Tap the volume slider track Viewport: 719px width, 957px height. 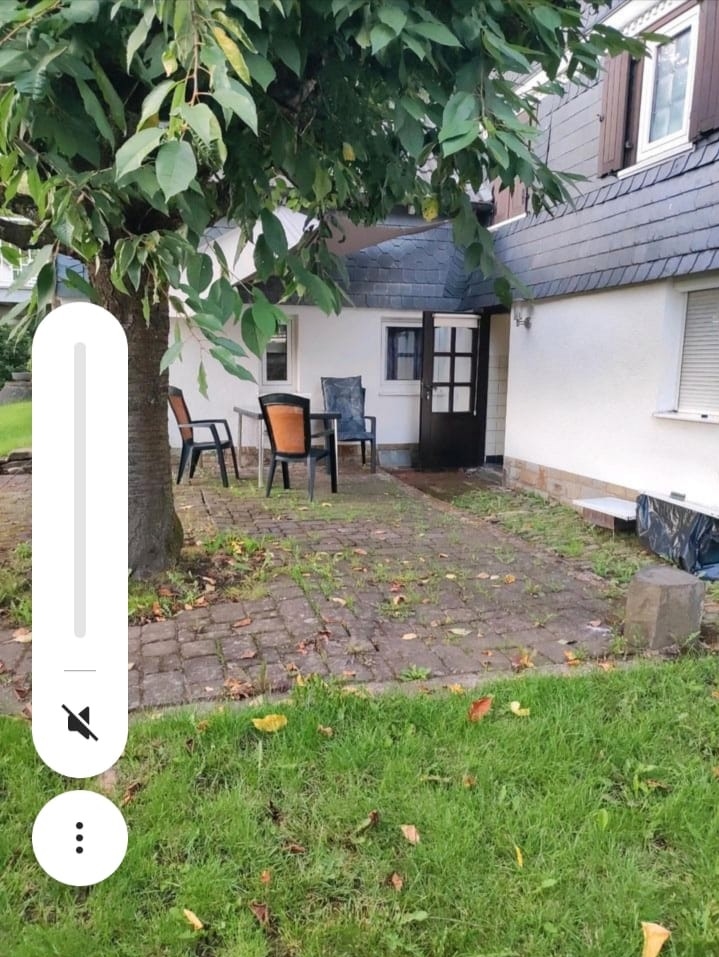[x=80, y=490]
